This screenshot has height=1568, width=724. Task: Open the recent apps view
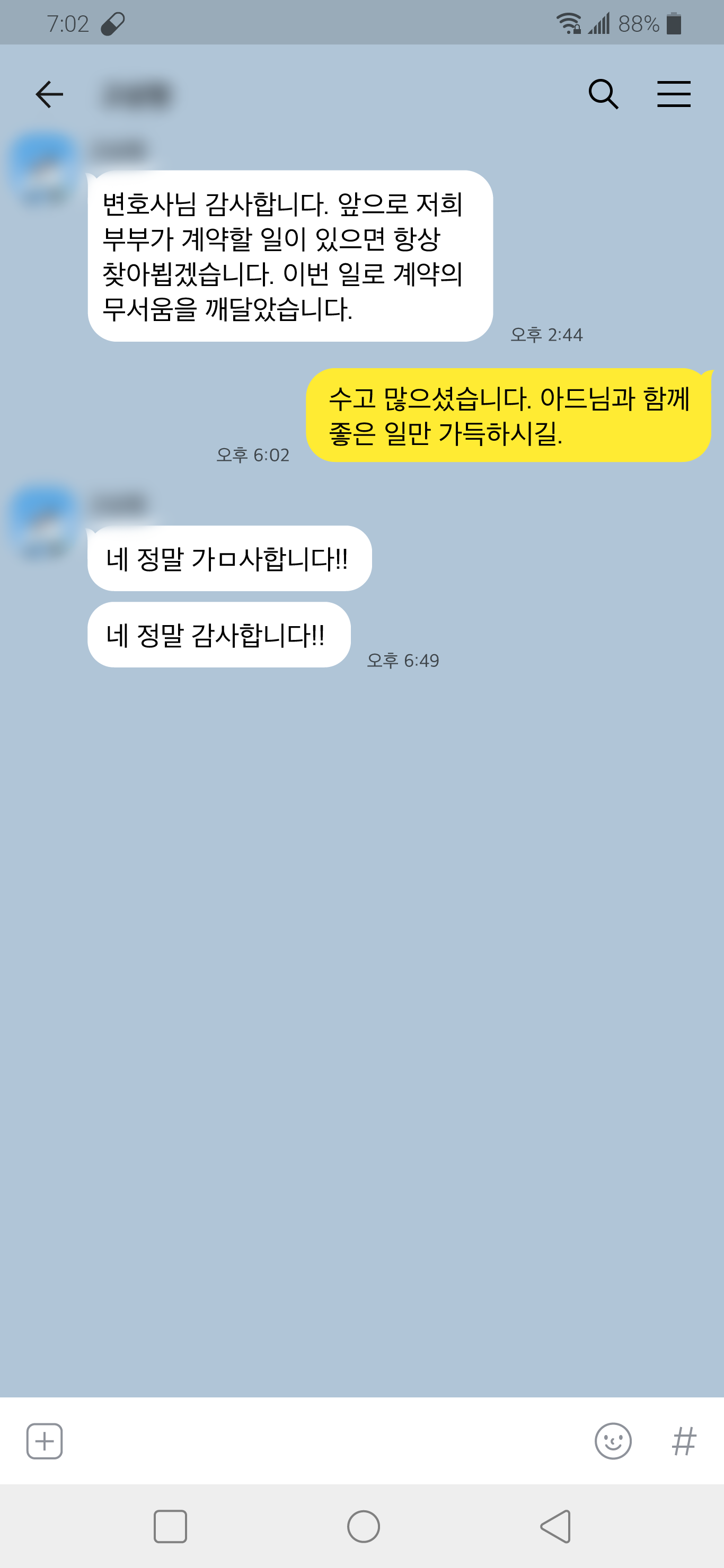pos(171,1527)
